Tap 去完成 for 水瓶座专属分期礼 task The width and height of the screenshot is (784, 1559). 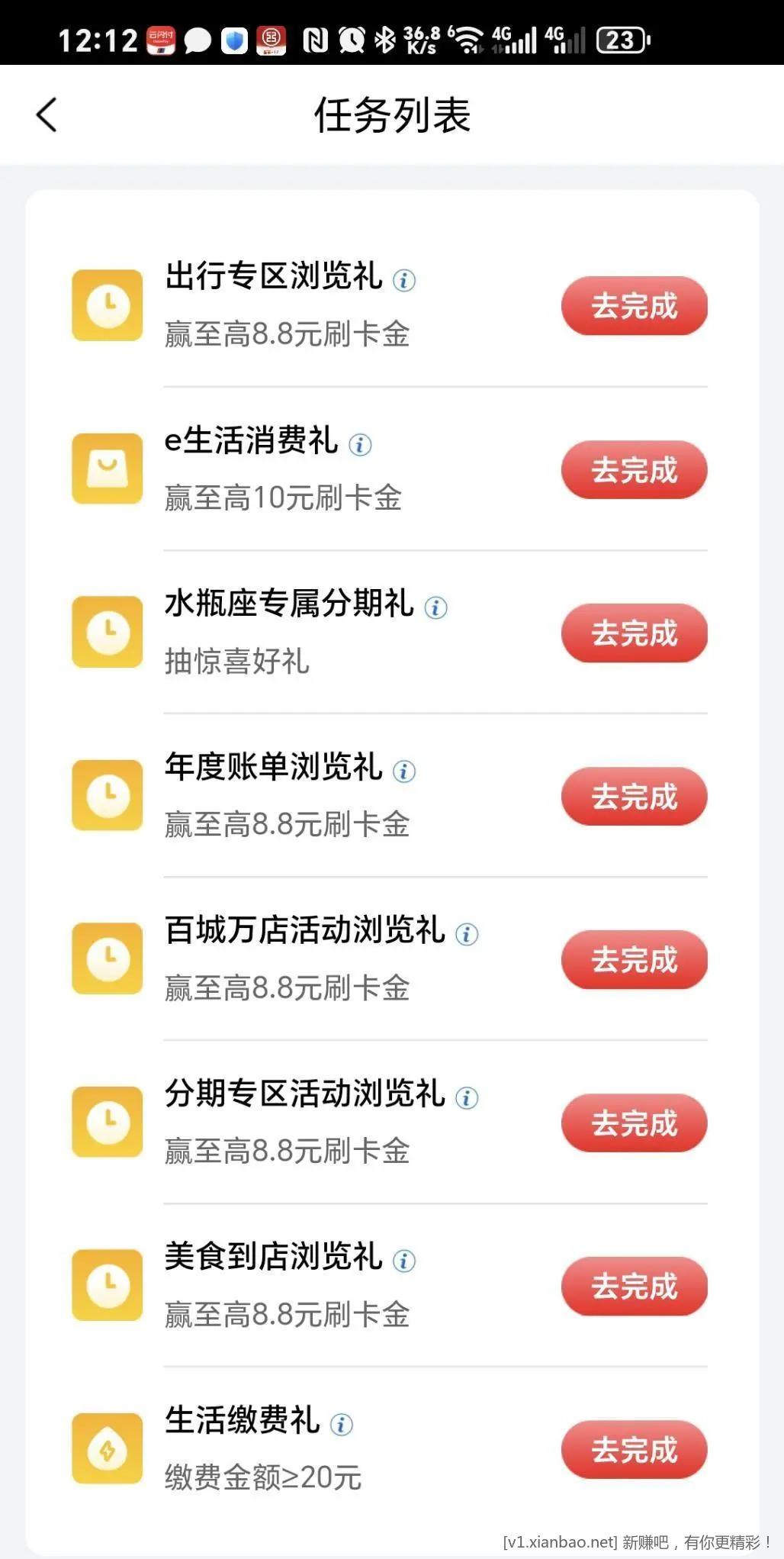634,633
